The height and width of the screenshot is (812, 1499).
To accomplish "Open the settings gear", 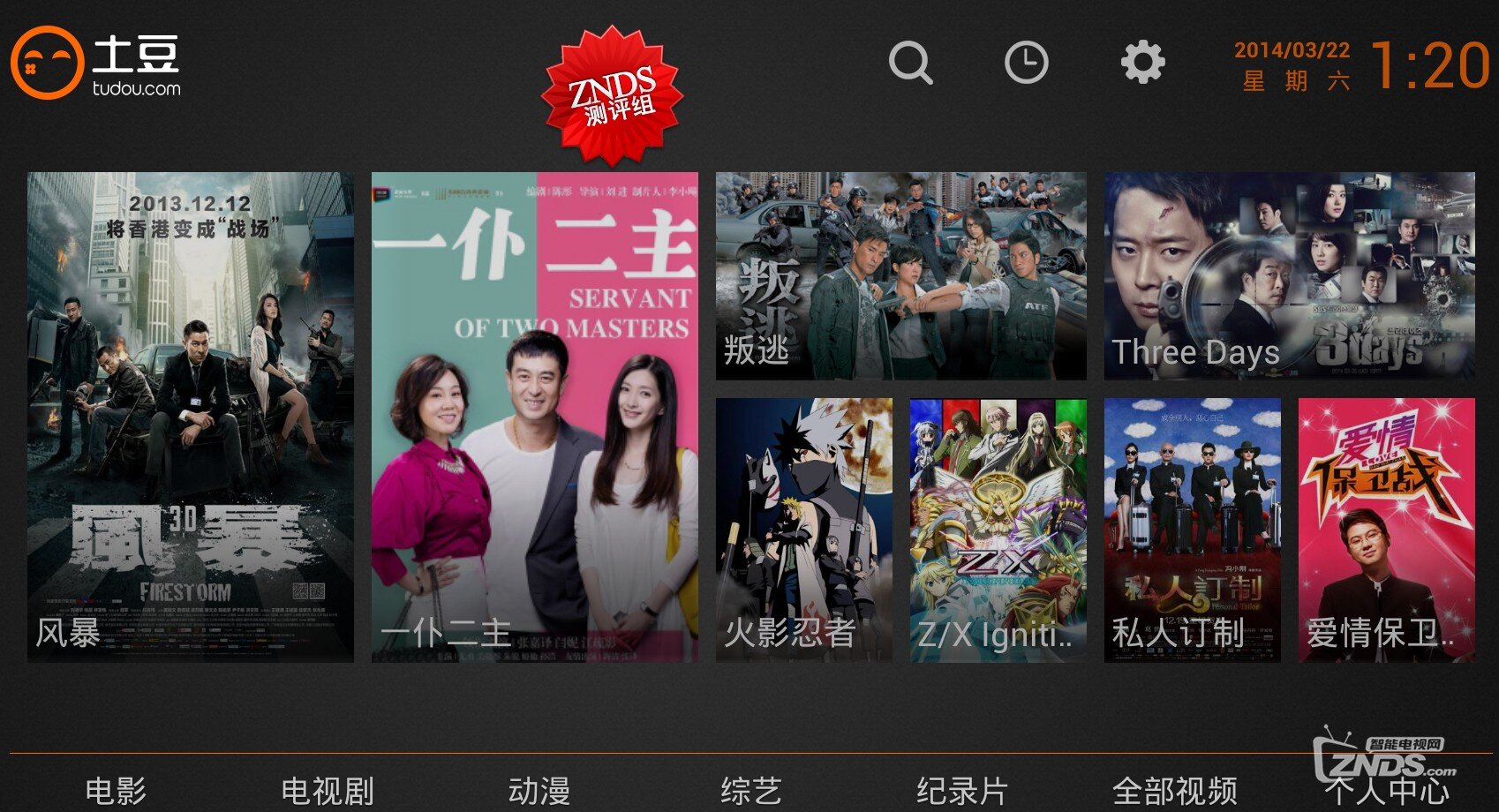I will 1142,64.
